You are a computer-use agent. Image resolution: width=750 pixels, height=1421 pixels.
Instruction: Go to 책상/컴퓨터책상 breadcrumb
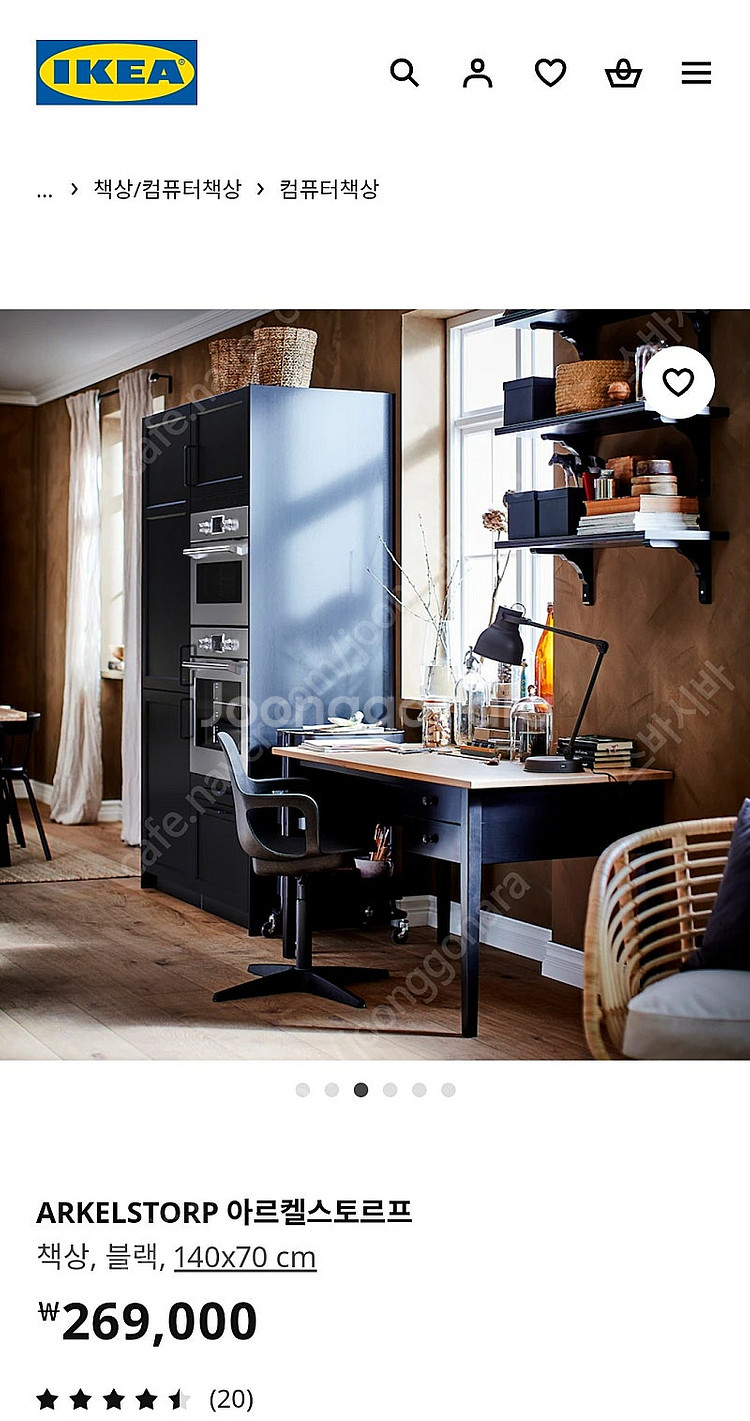pyautogui.click(x=167, y=189)
